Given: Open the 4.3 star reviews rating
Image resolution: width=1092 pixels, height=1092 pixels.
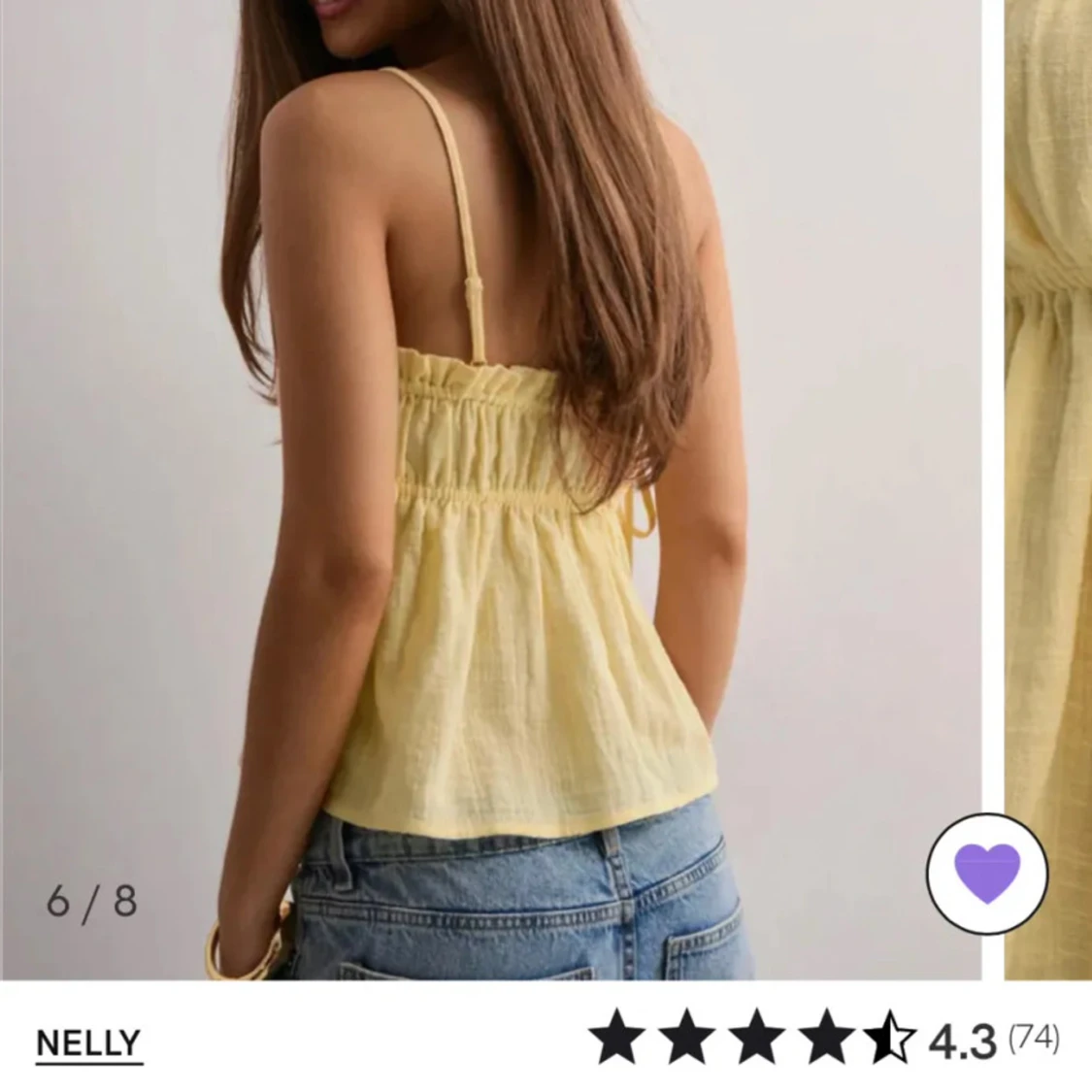Looking at the screenshot, I should pyautogui.click(x=825, y=1042).
